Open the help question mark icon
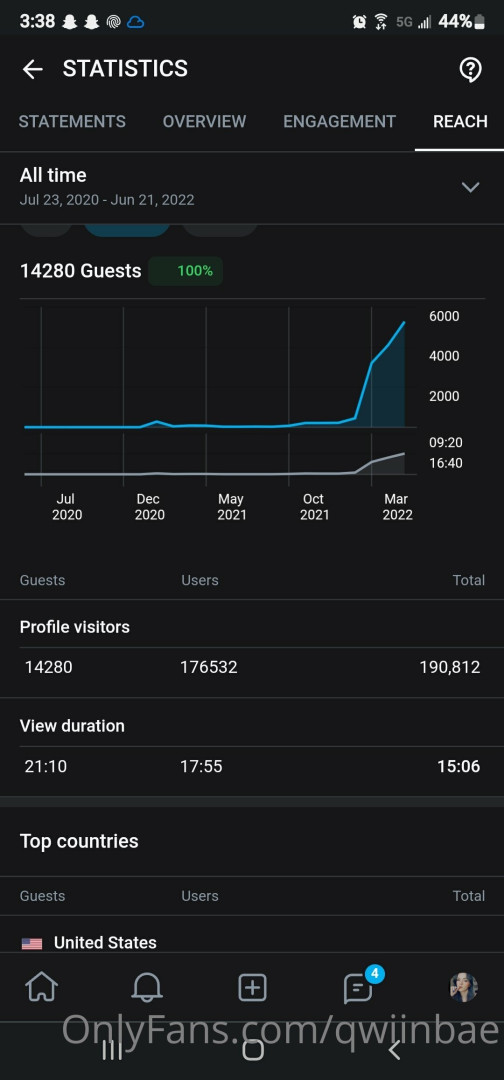This screenshot has height=1080, width=504. (470, 70)
